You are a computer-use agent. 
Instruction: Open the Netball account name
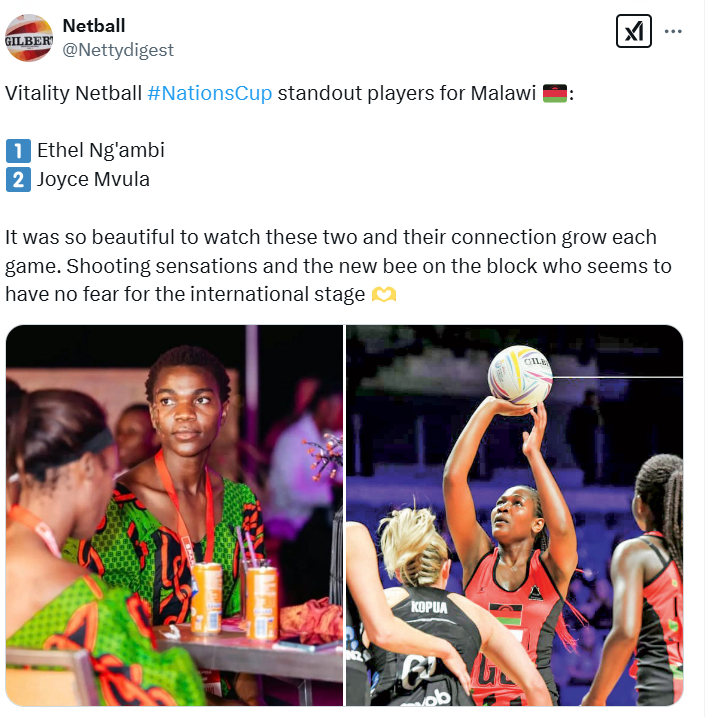click(x=94, y=25)
